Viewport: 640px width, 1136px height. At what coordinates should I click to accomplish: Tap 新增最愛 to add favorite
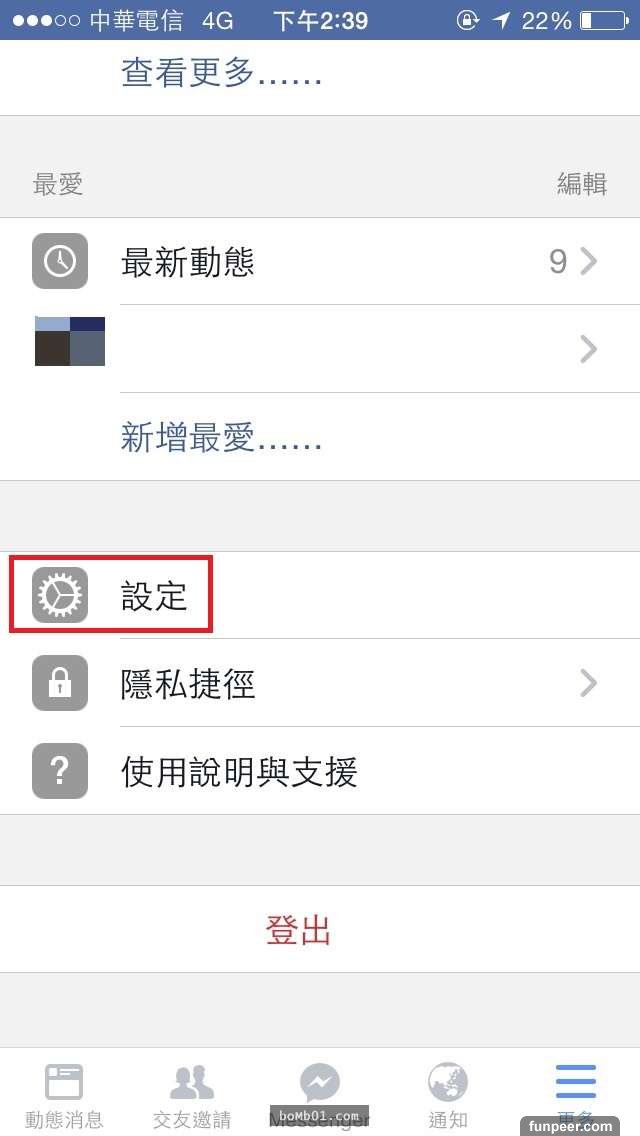[221, 437]
